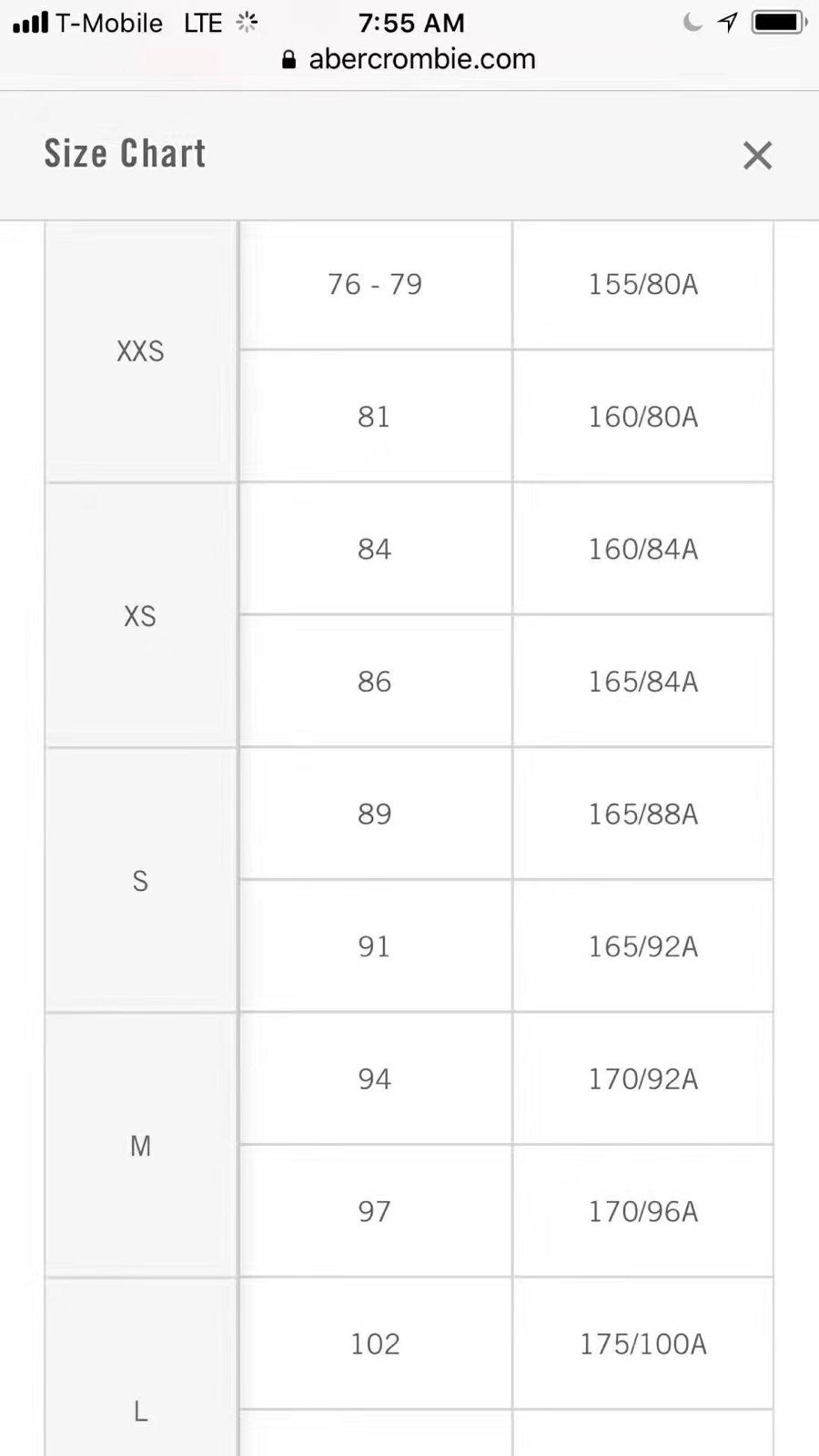Tap the abercrombie.com address bar

pos(409,60)
